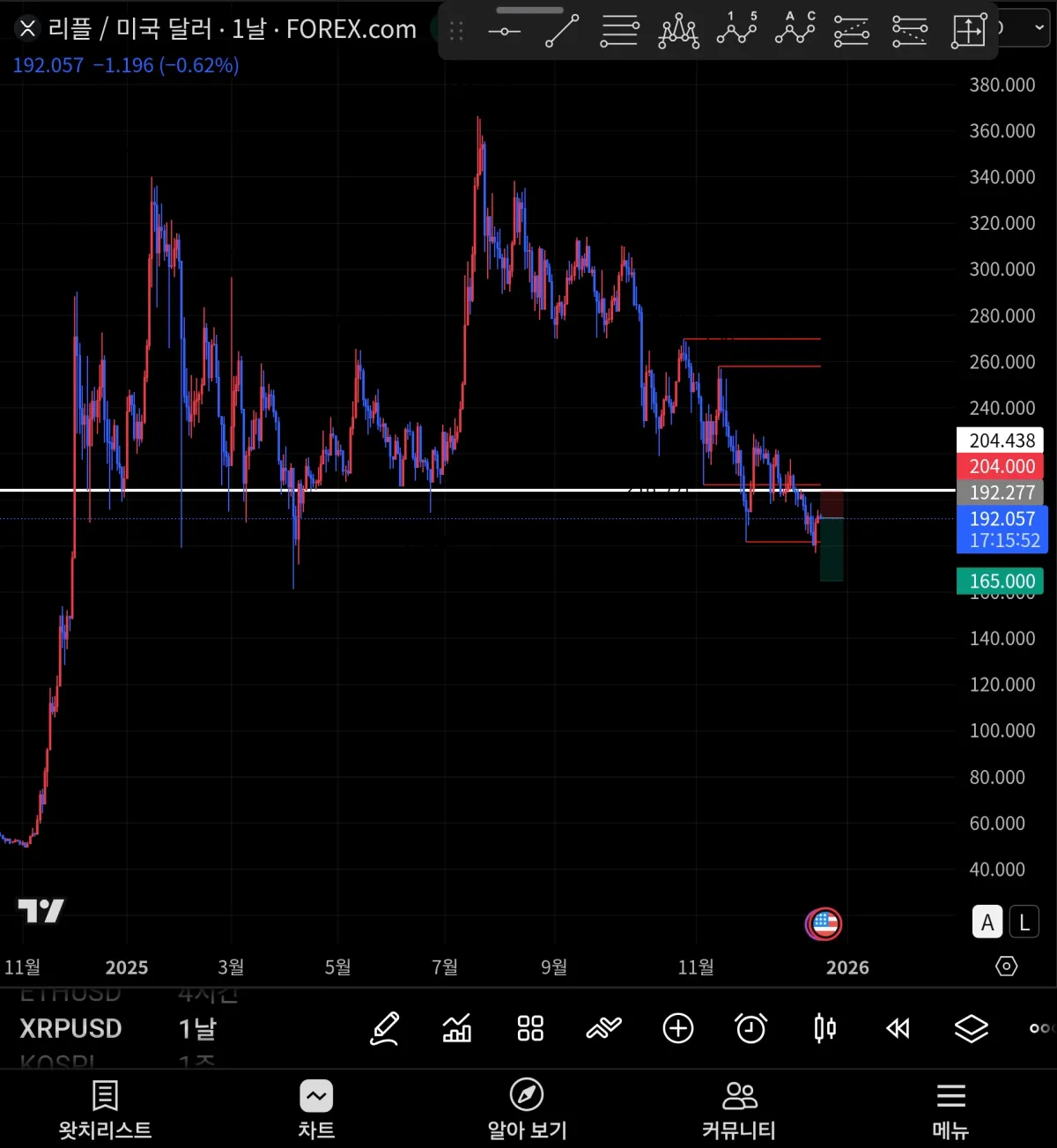Open the 커뮤니티 section

click(740, 1109)
